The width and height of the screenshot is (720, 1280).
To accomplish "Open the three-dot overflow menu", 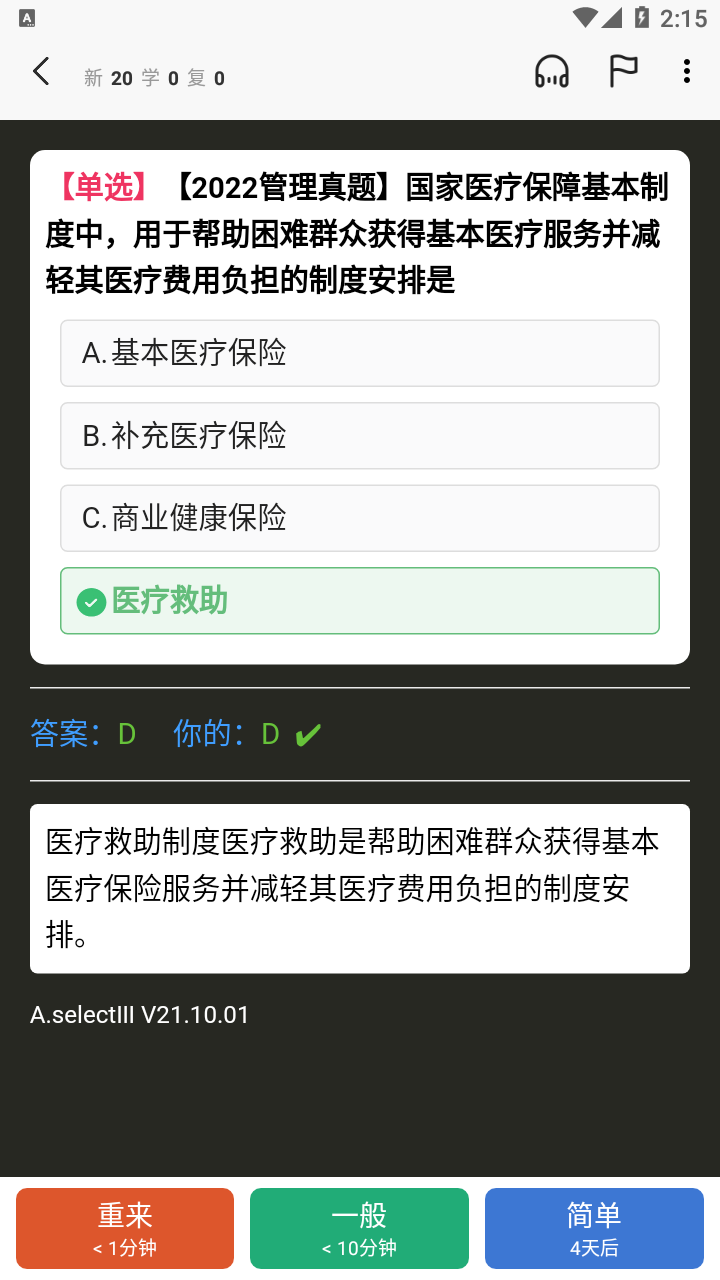I will (x=686, y=72).
